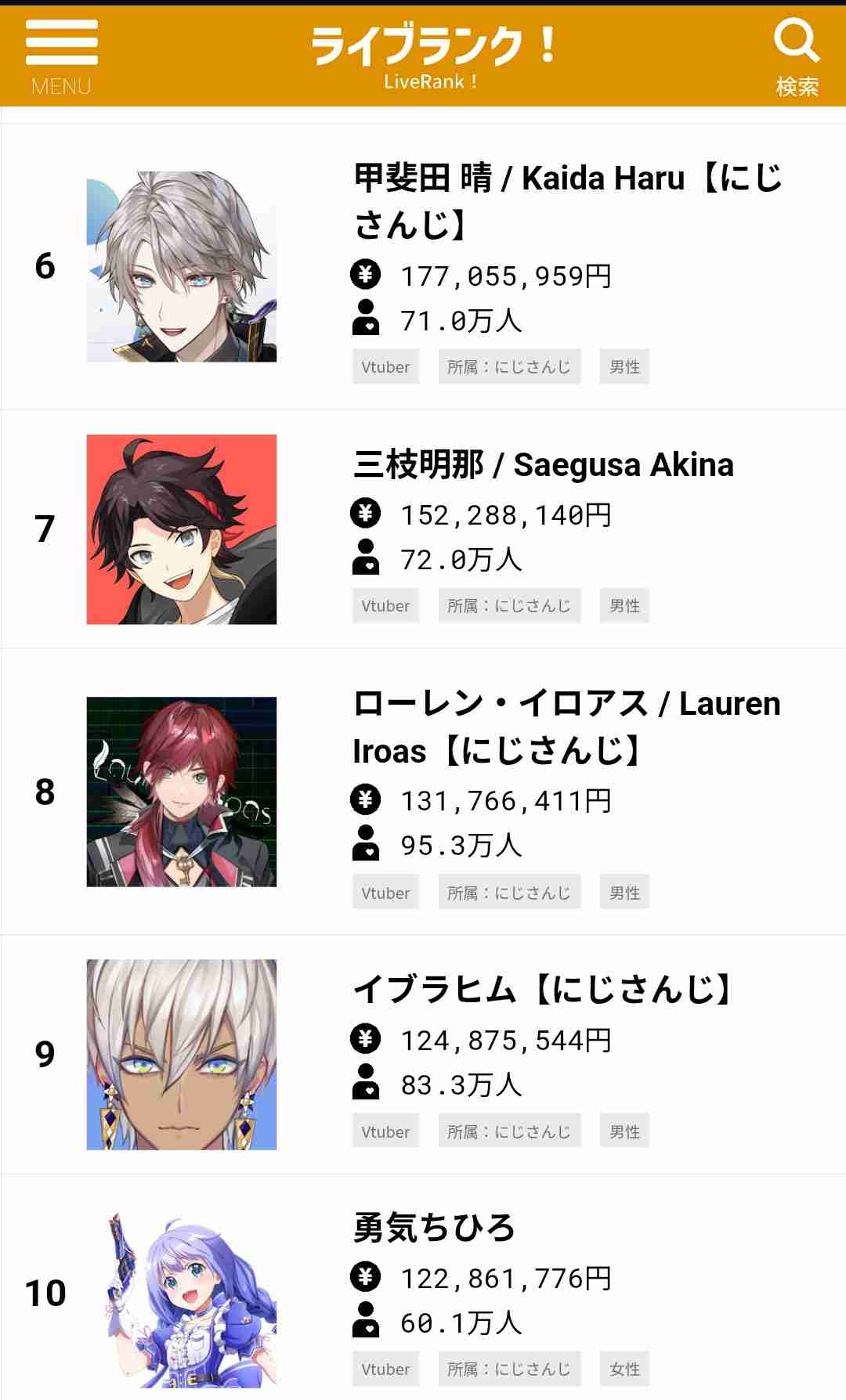This screenshot has width=846, height=1400.
Task: Open Kaida Haru's ranking entry
Action: pos(567,200)
